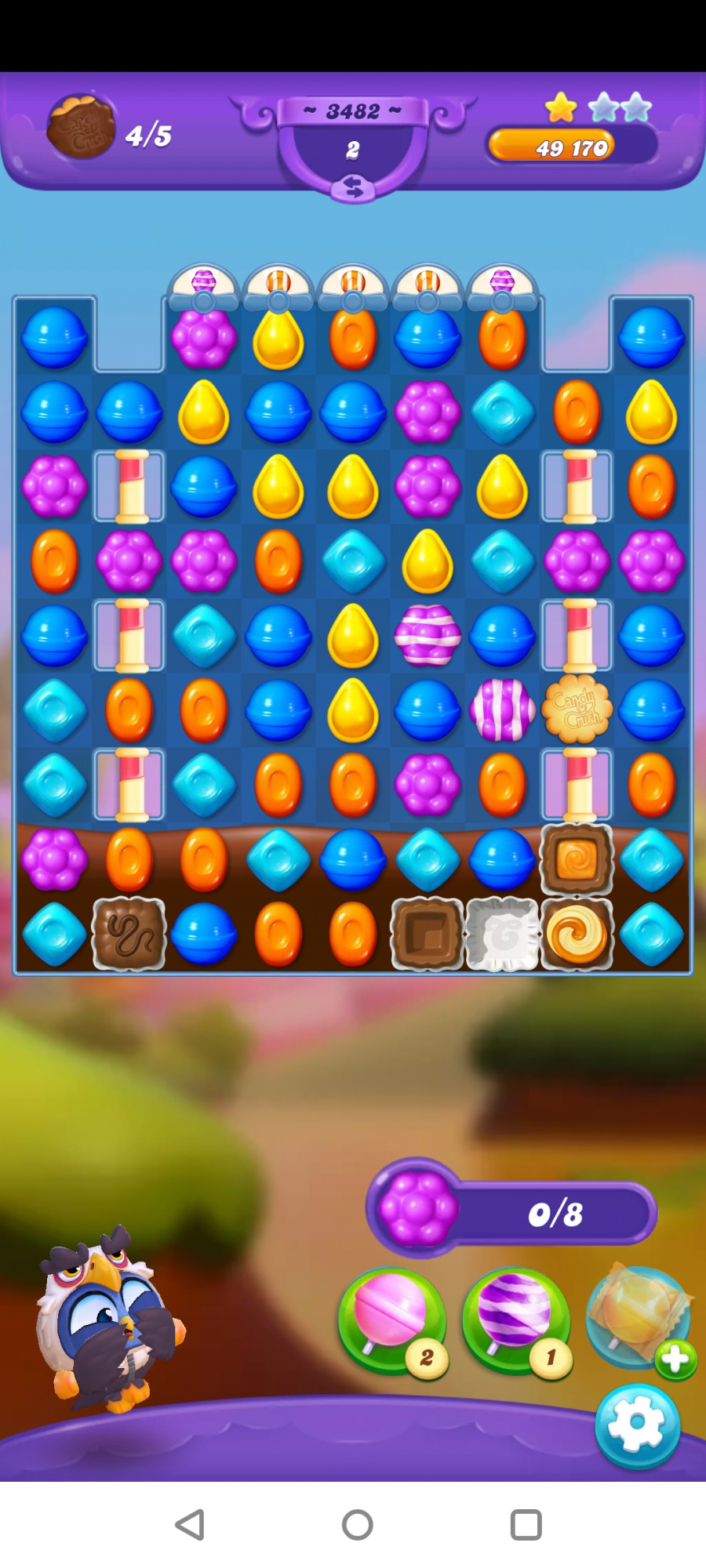Tap the Candy Crush cookie on board
706x1568 pixels.
(577, 709)
